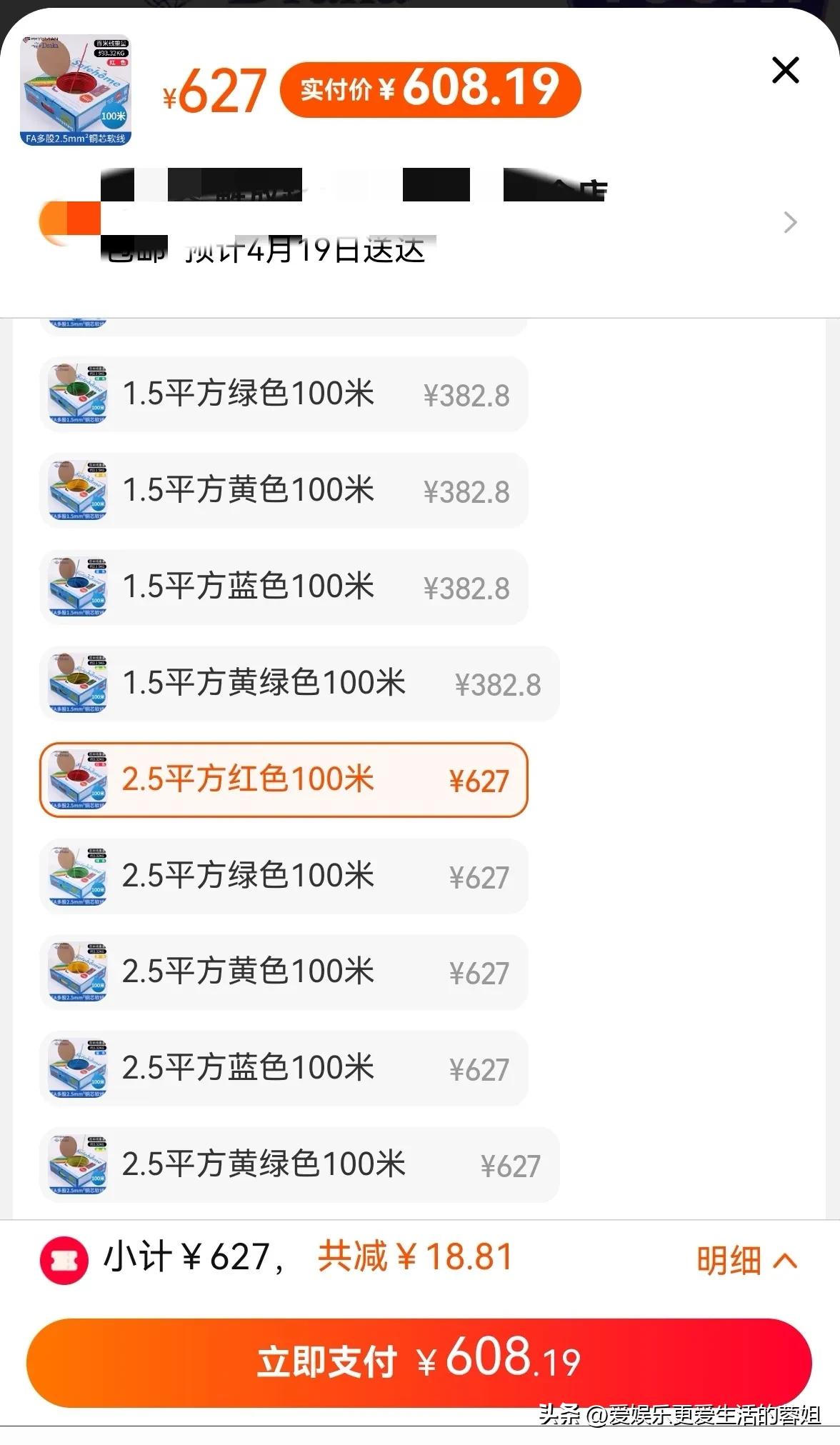Collapse the caret next to 明细
The width and height of the screenshot is (840, 1445).
784,1258
